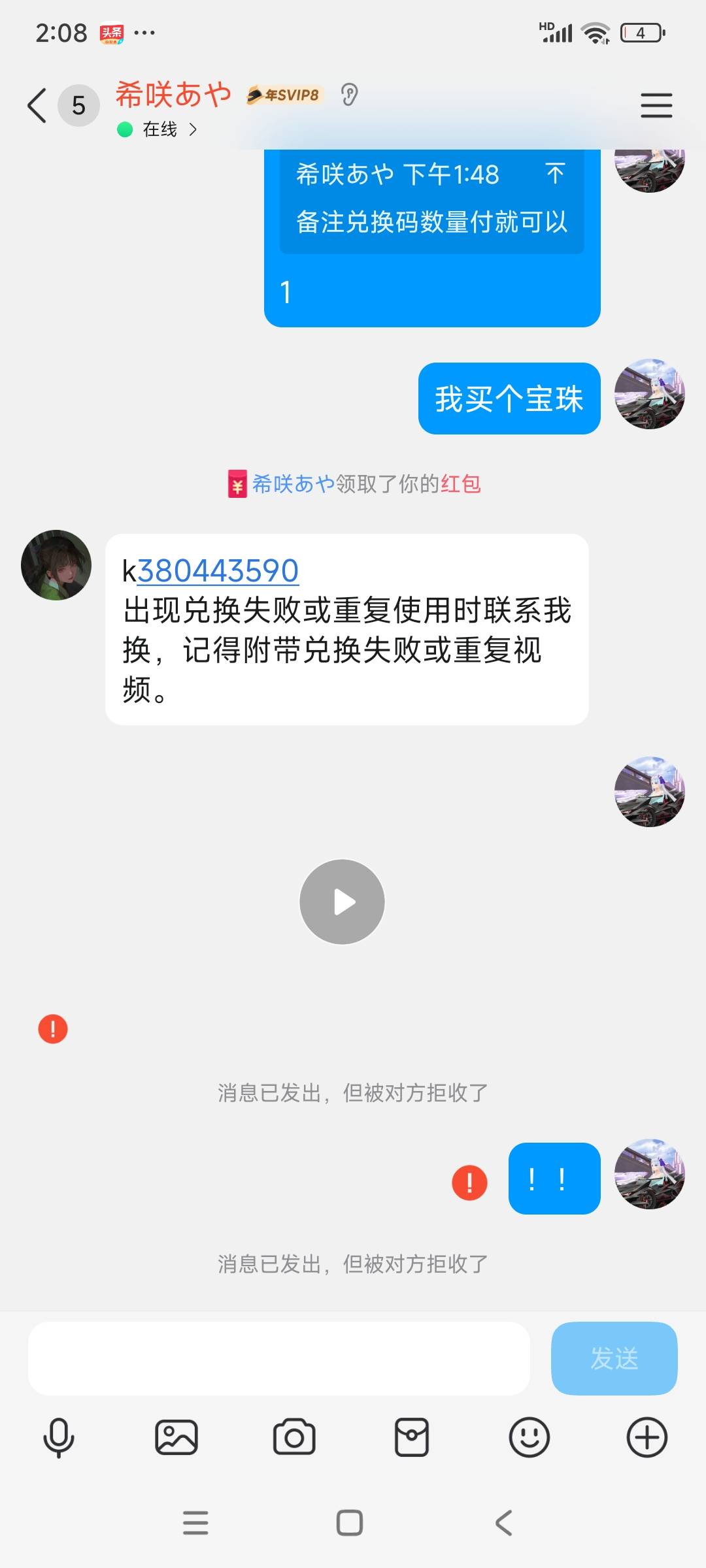This screenshot has width=706, height=1568.
Task: Open the 红包 red packet link
Action: pyautogui.click(x=461, y=484)
